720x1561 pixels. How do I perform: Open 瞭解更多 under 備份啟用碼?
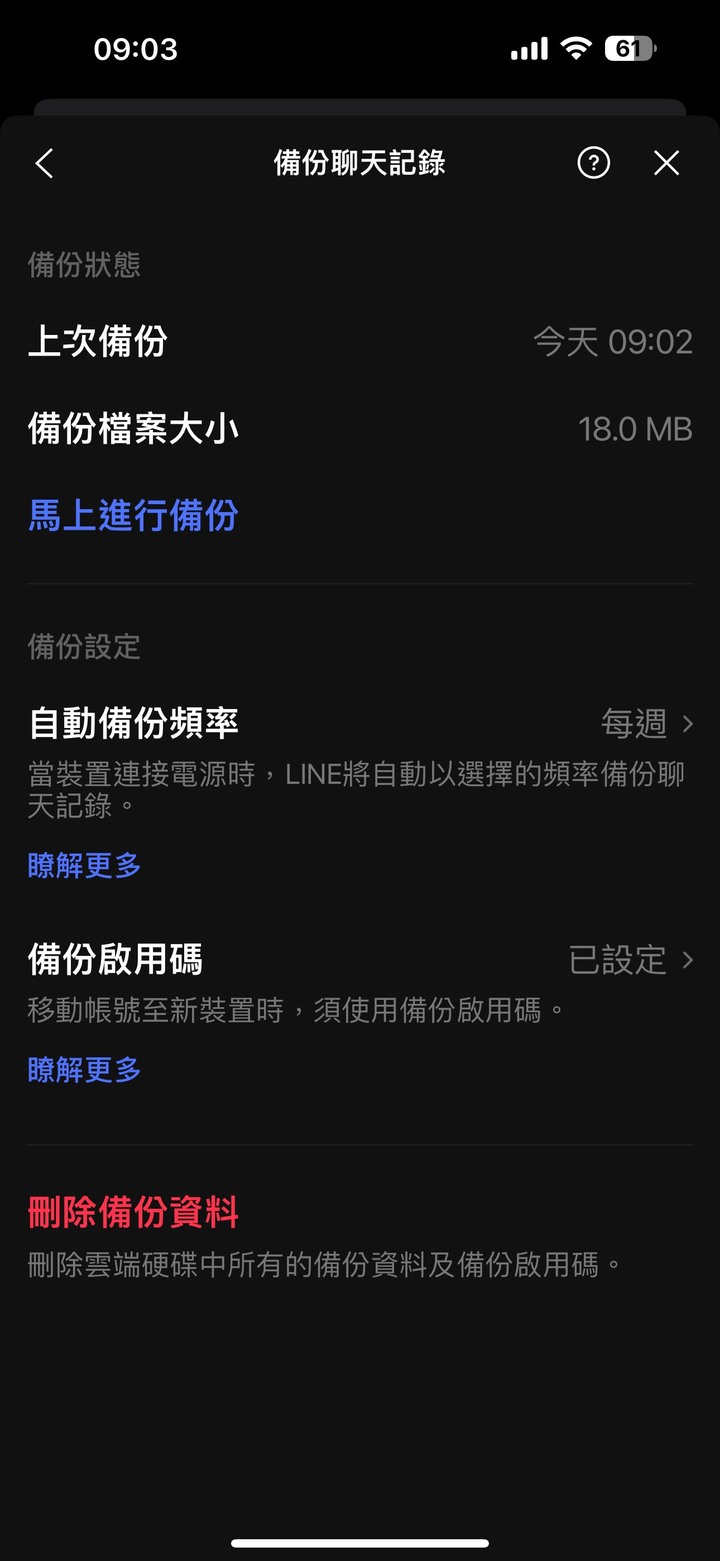click(x=85, y=1070)
